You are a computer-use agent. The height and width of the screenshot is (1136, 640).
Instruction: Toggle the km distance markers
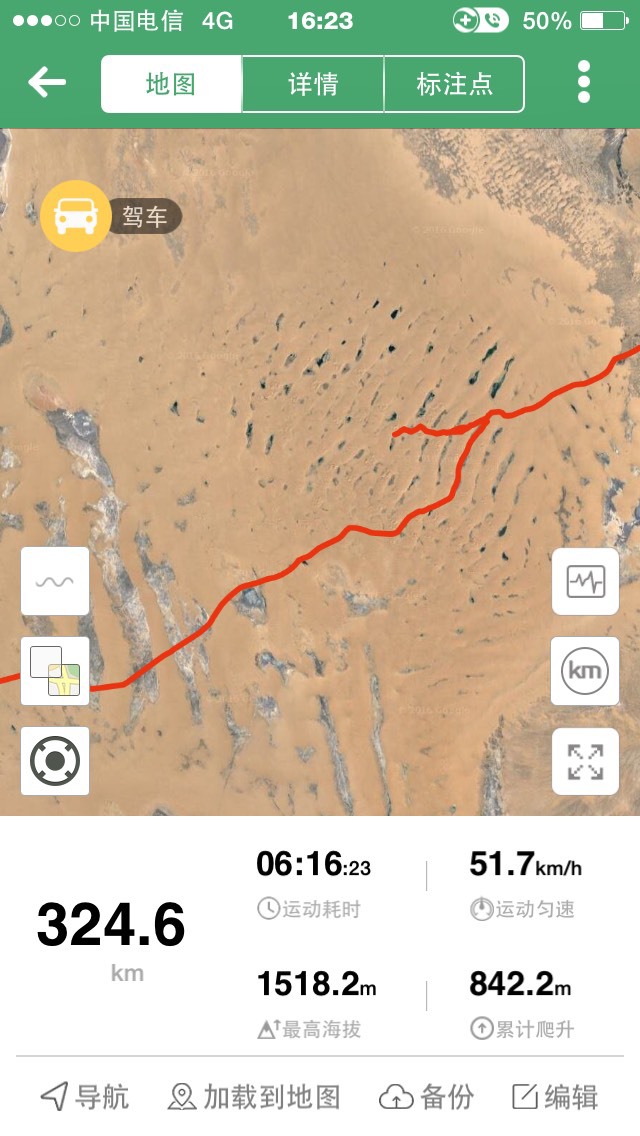tap(585, 671)
